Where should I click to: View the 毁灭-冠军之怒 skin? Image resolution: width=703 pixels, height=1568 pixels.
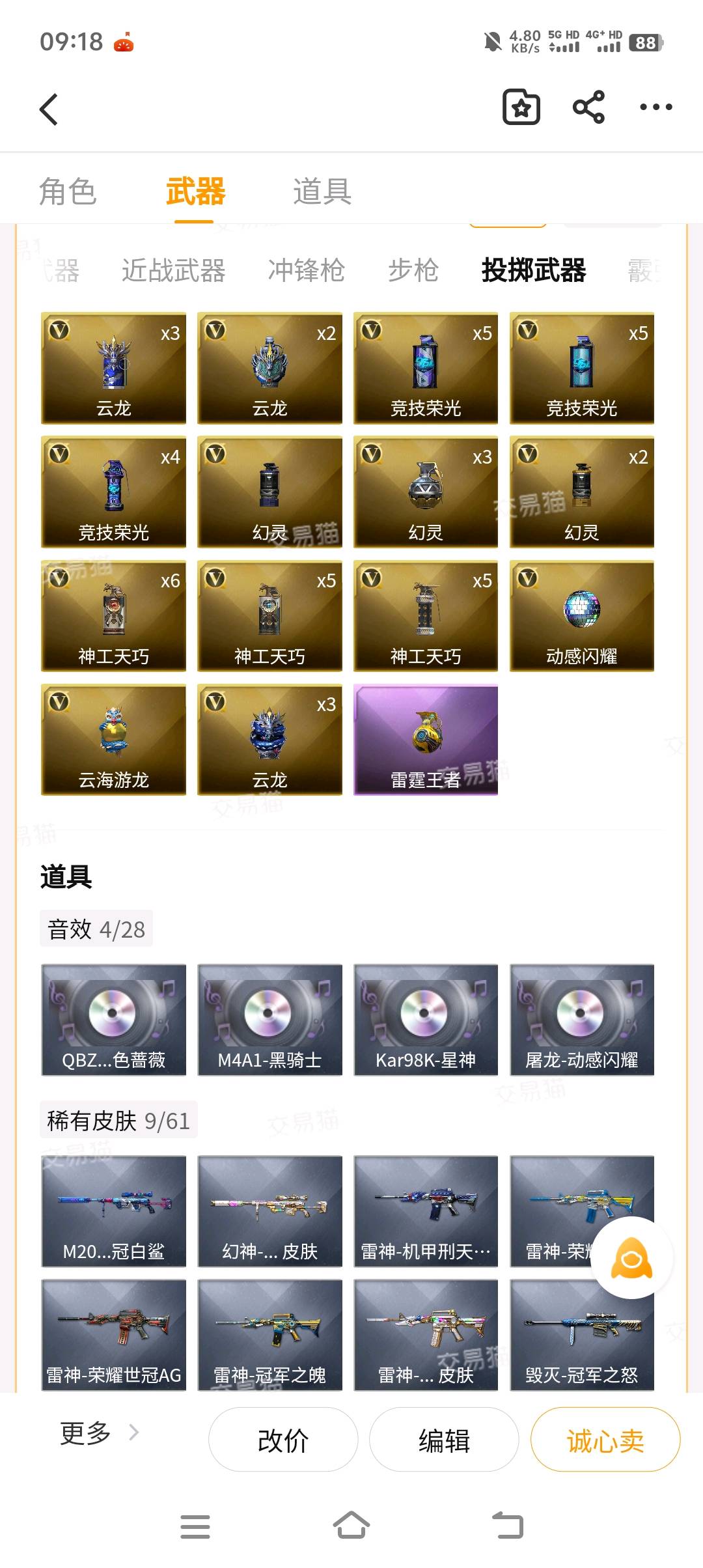[581, 1335]
